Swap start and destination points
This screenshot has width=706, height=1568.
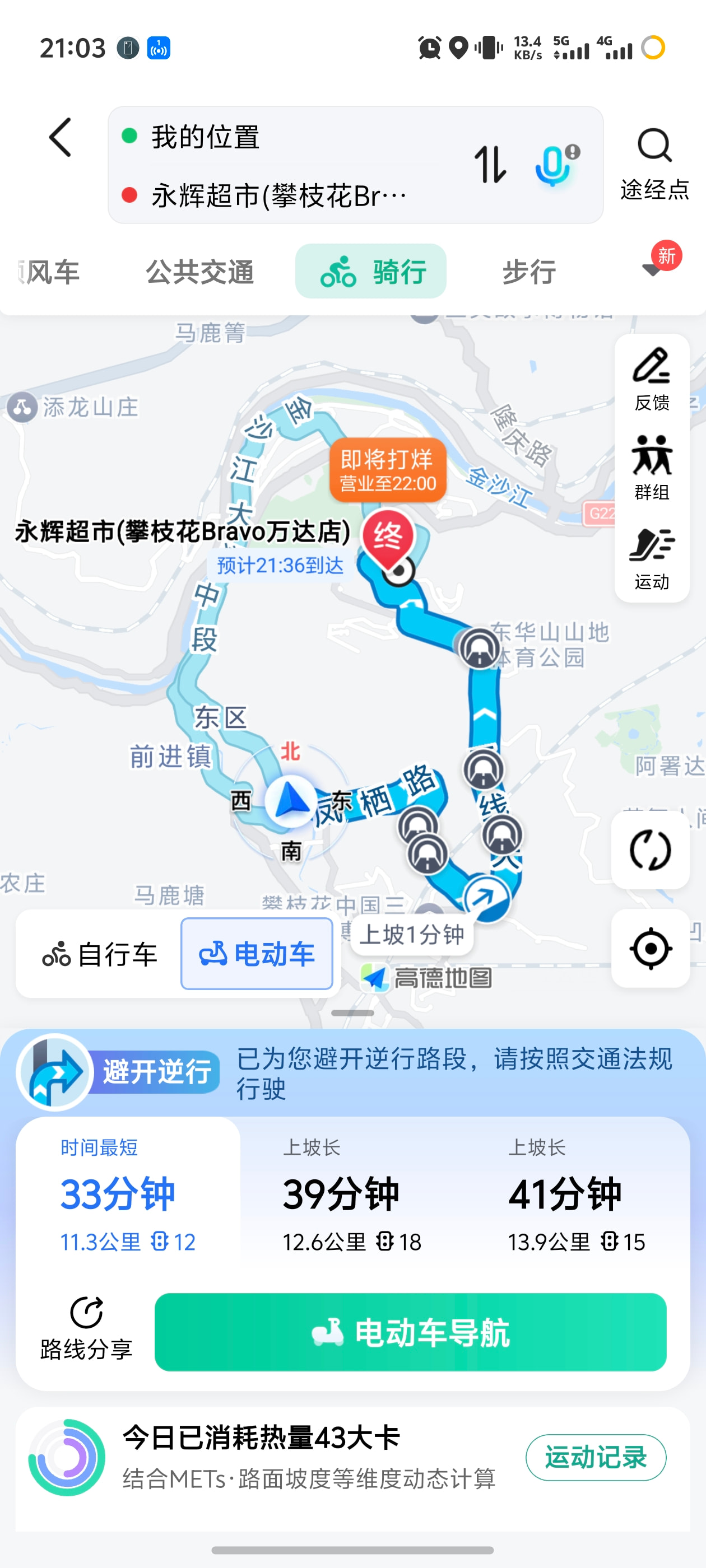(490, 164)
